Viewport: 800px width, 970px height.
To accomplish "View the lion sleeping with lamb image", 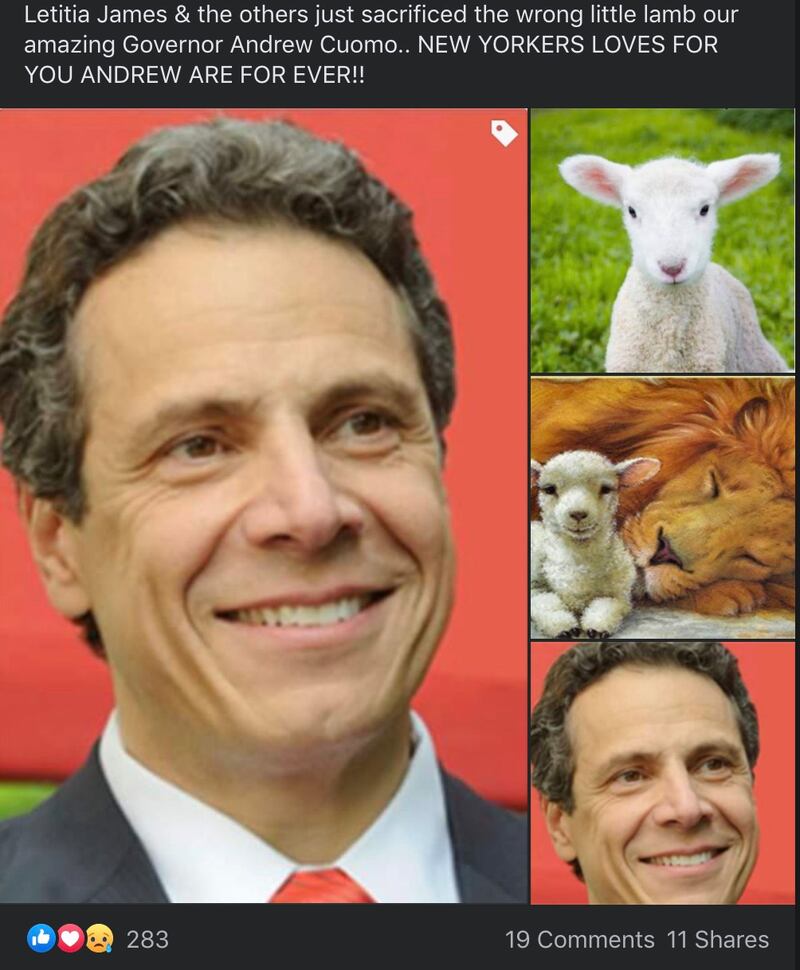I will [661, 507].
